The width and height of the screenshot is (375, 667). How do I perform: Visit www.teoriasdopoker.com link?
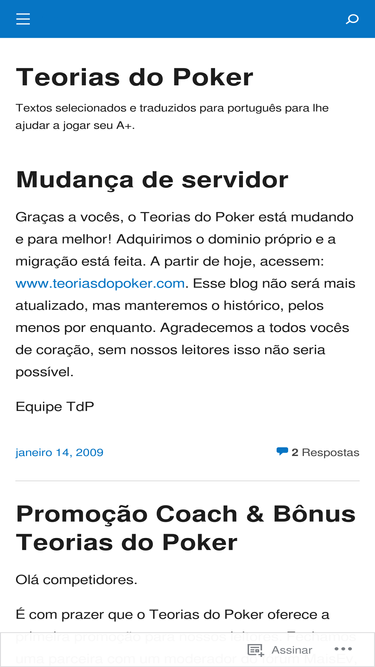pyautogui.click(x=100, y=283)
